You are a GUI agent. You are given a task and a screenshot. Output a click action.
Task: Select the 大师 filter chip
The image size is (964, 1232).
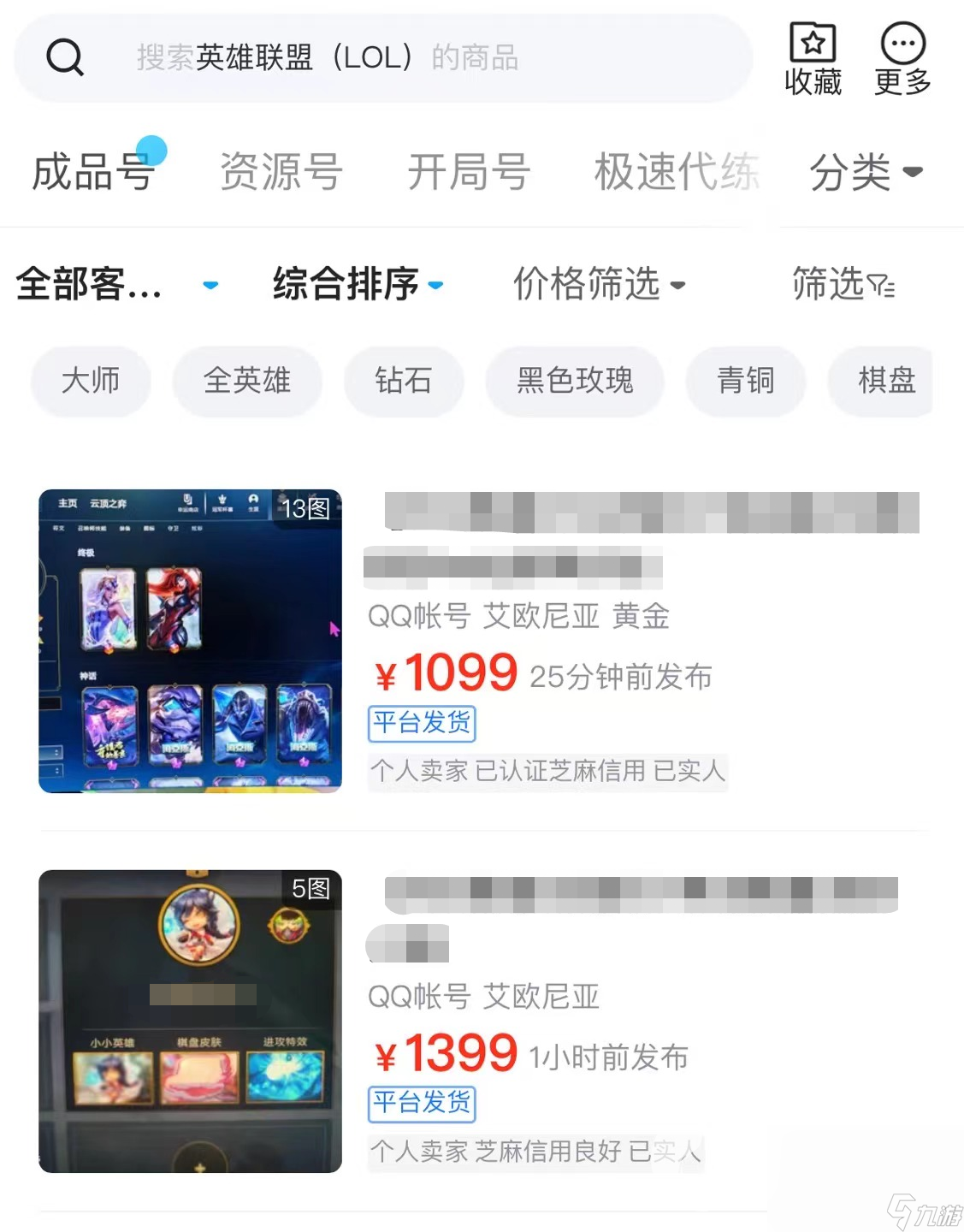91,381
